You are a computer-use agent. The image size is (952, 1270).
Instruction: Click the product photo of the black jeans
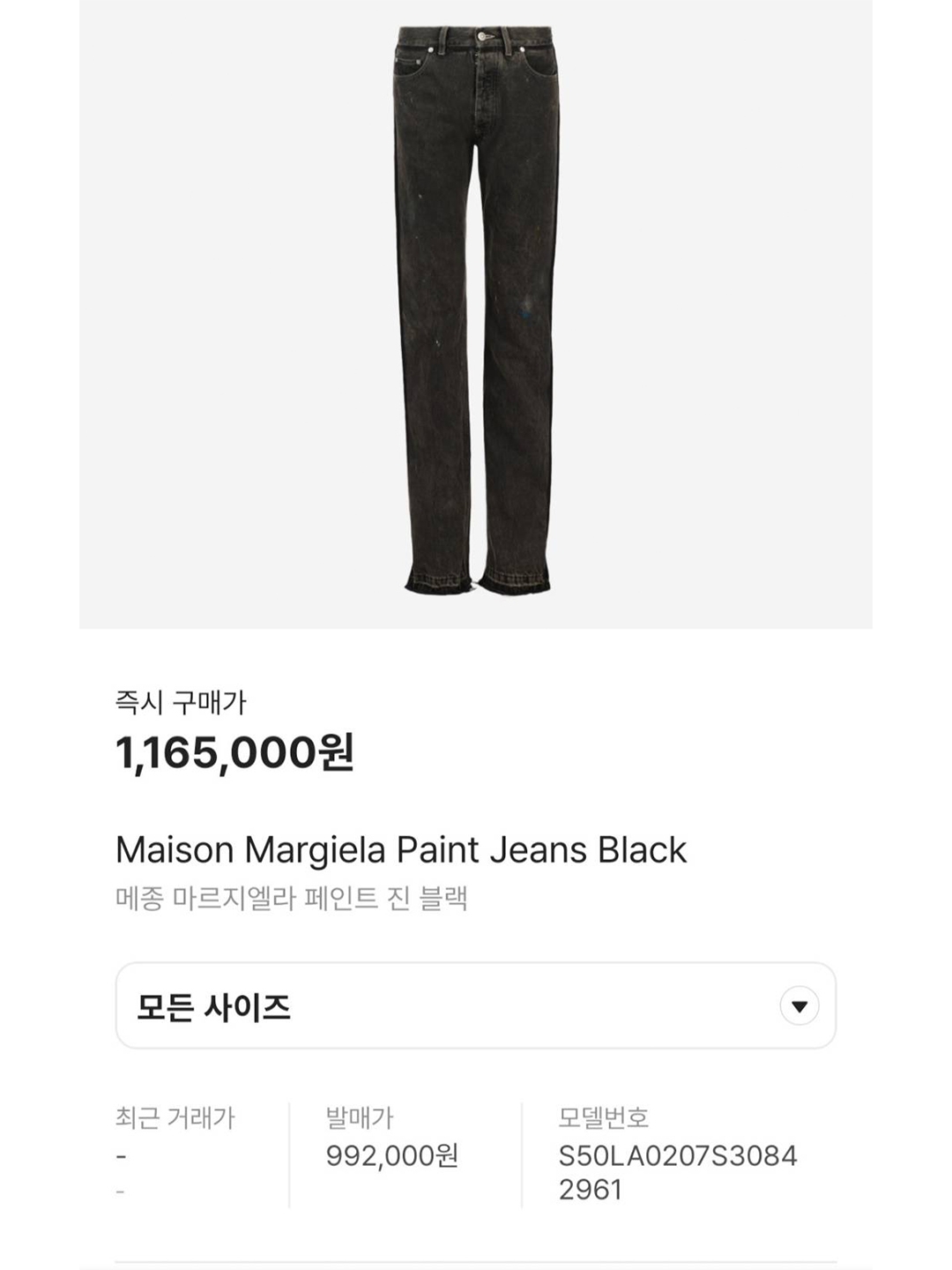[x=476, y=309]
